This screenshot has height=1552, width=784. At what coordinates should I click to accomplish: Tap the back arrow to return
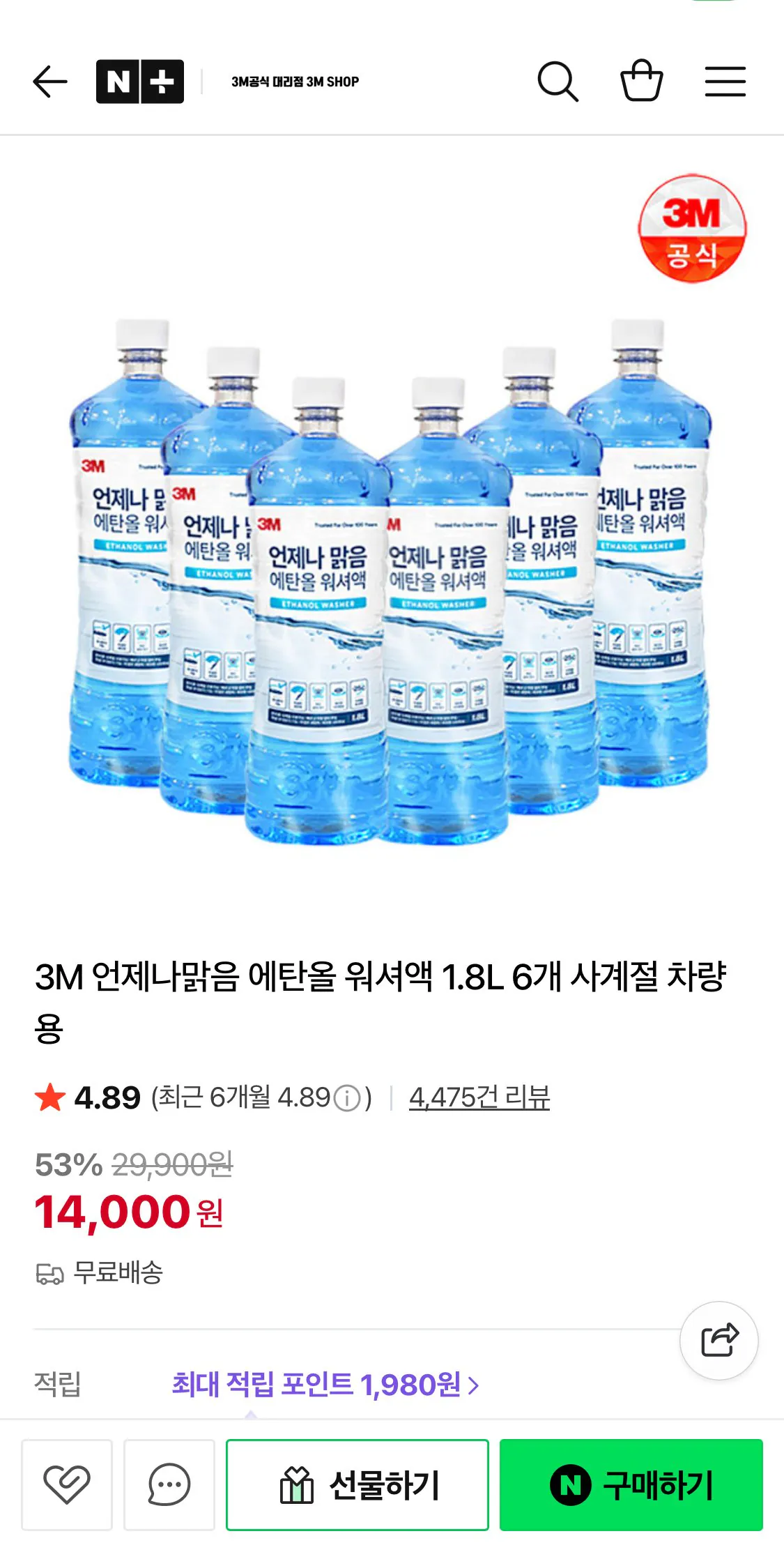pos(50,81)
